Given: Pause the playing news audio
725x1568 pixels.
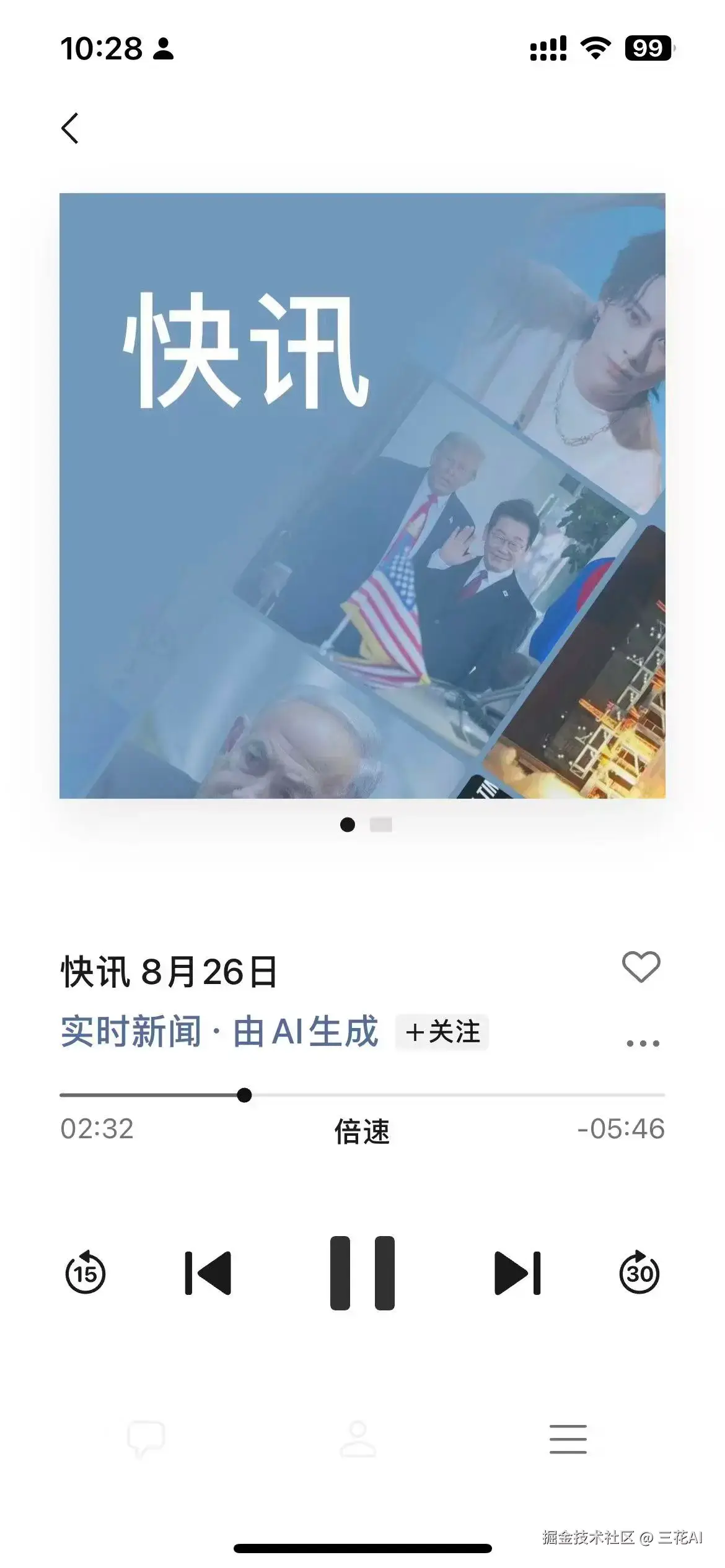Looking at the screenshot, I should [x=362, y=1273].
